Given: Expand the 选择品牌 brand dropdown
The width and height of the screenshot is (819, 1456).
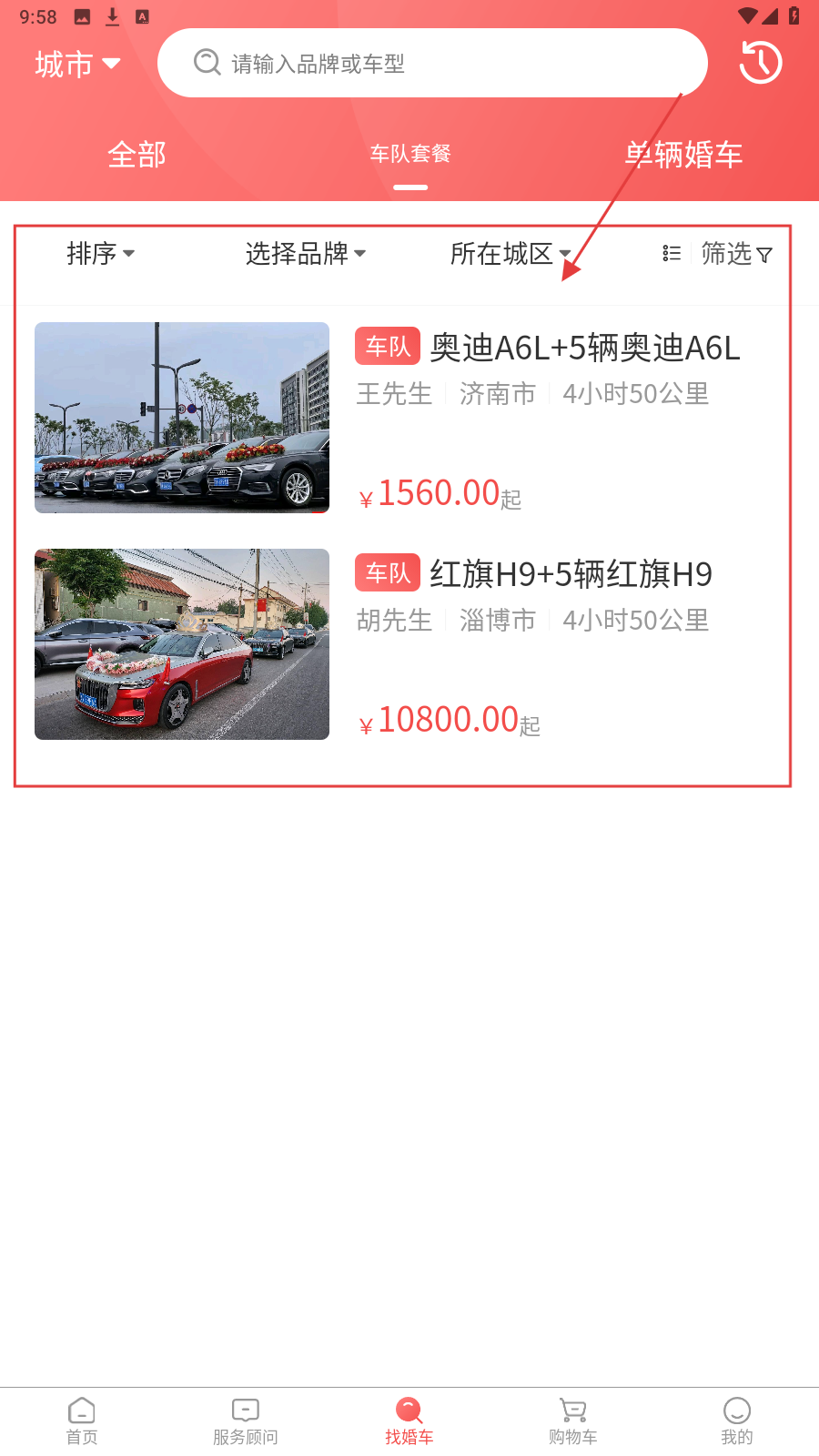Looking at the screenshot, I should (305, 253).
